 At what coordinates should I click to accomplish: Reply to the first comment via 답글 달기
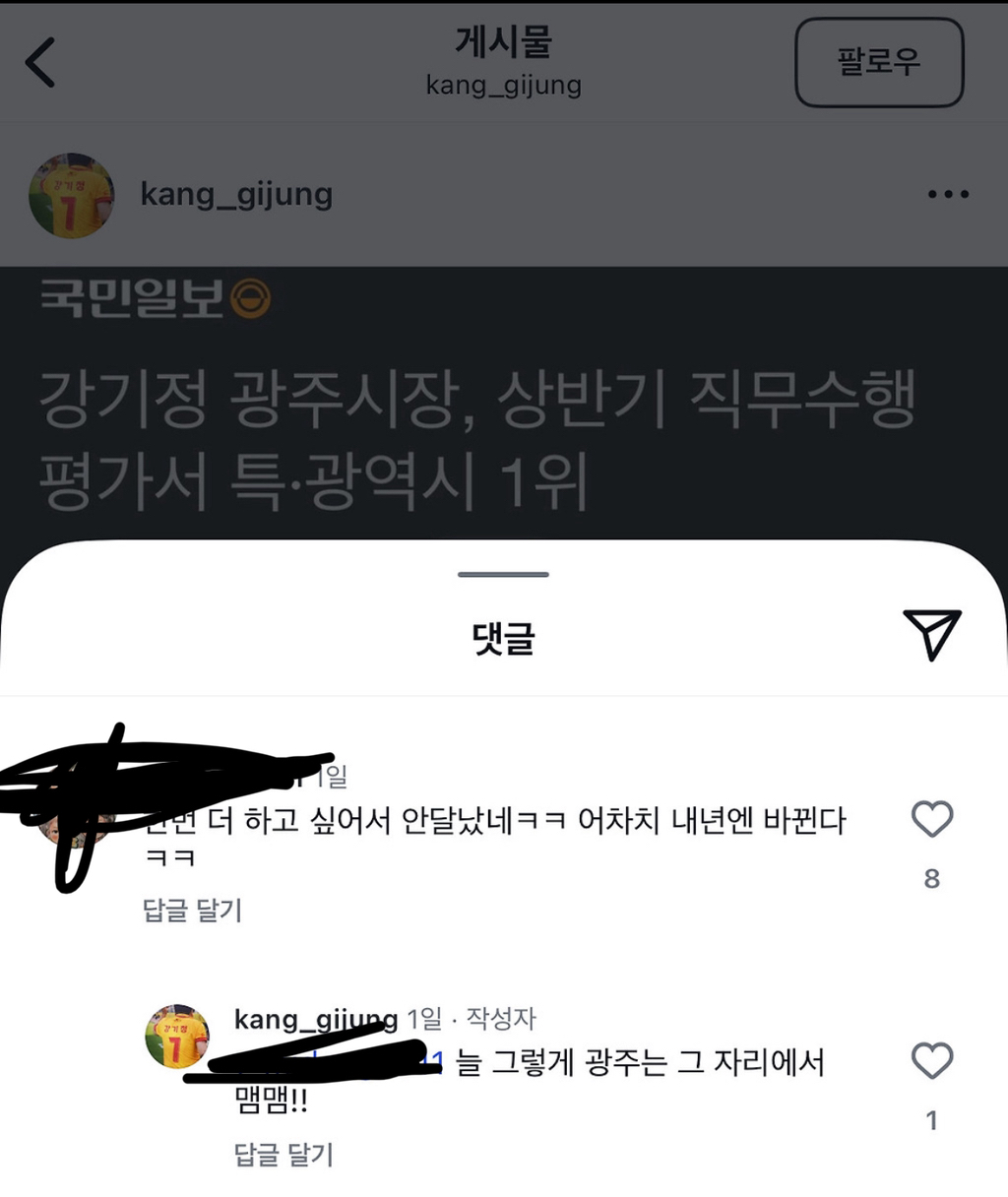192,910
